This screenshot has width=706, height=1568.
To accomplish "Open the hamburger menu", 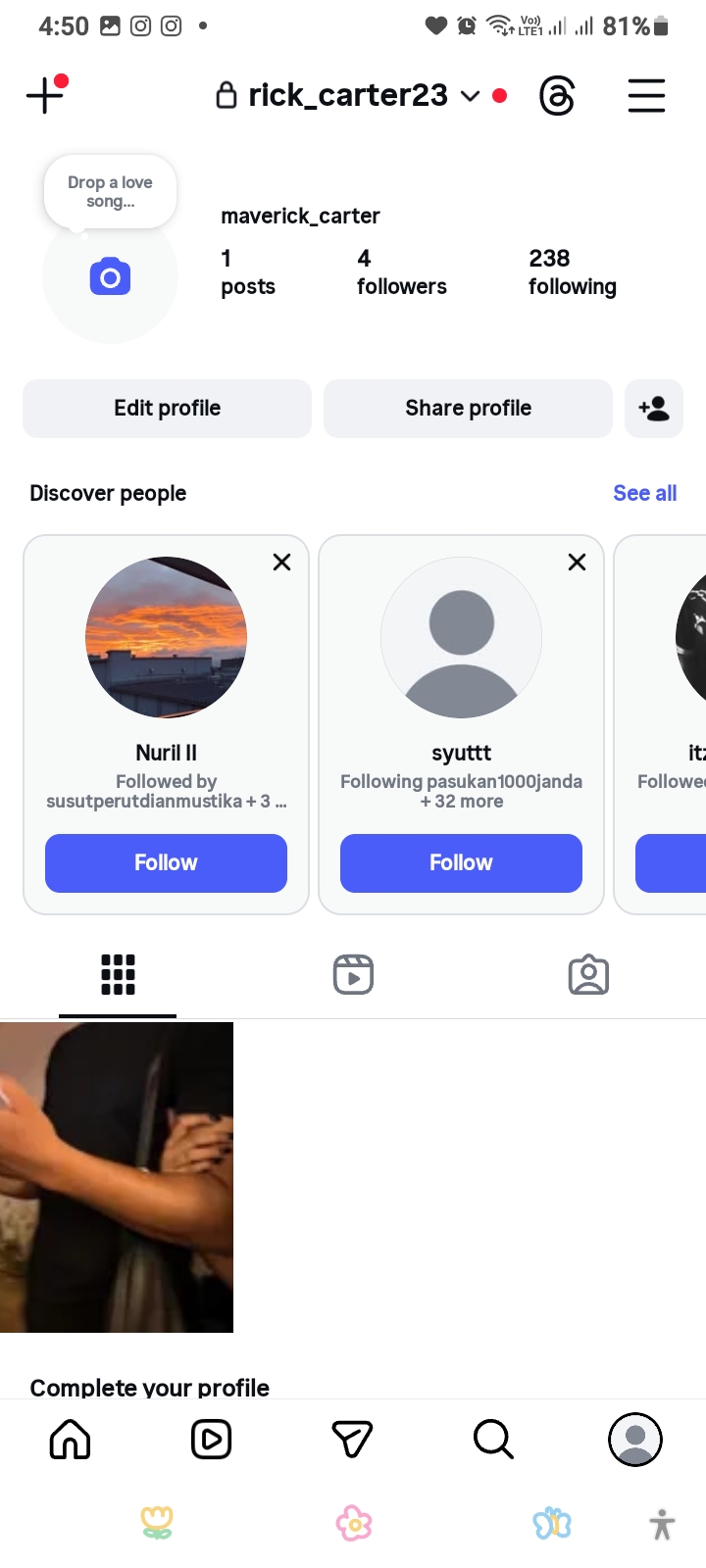I will 646,96.
